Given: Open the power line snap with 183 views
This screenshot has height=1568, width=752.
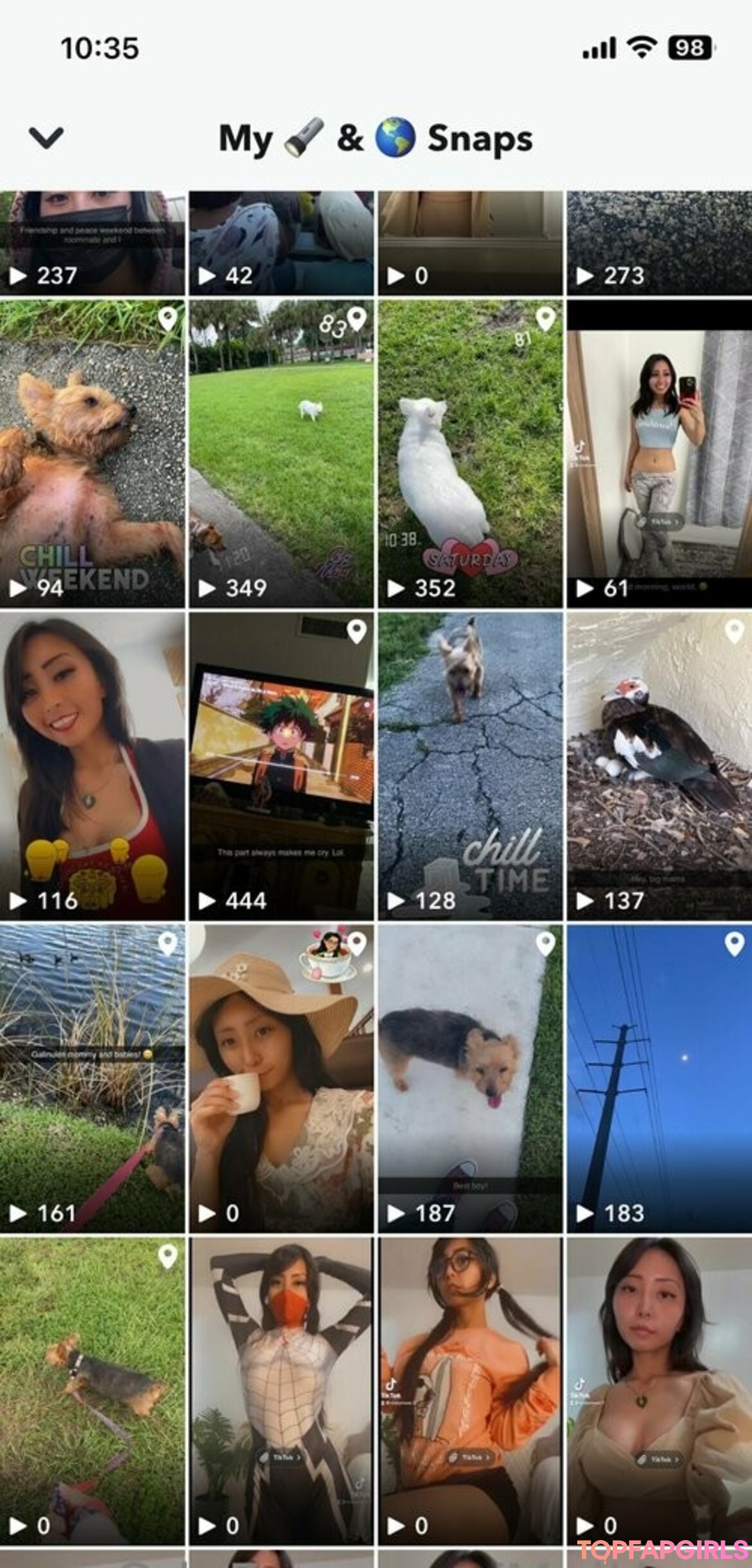Looking at the screenshot, I should click(659, 1078).
